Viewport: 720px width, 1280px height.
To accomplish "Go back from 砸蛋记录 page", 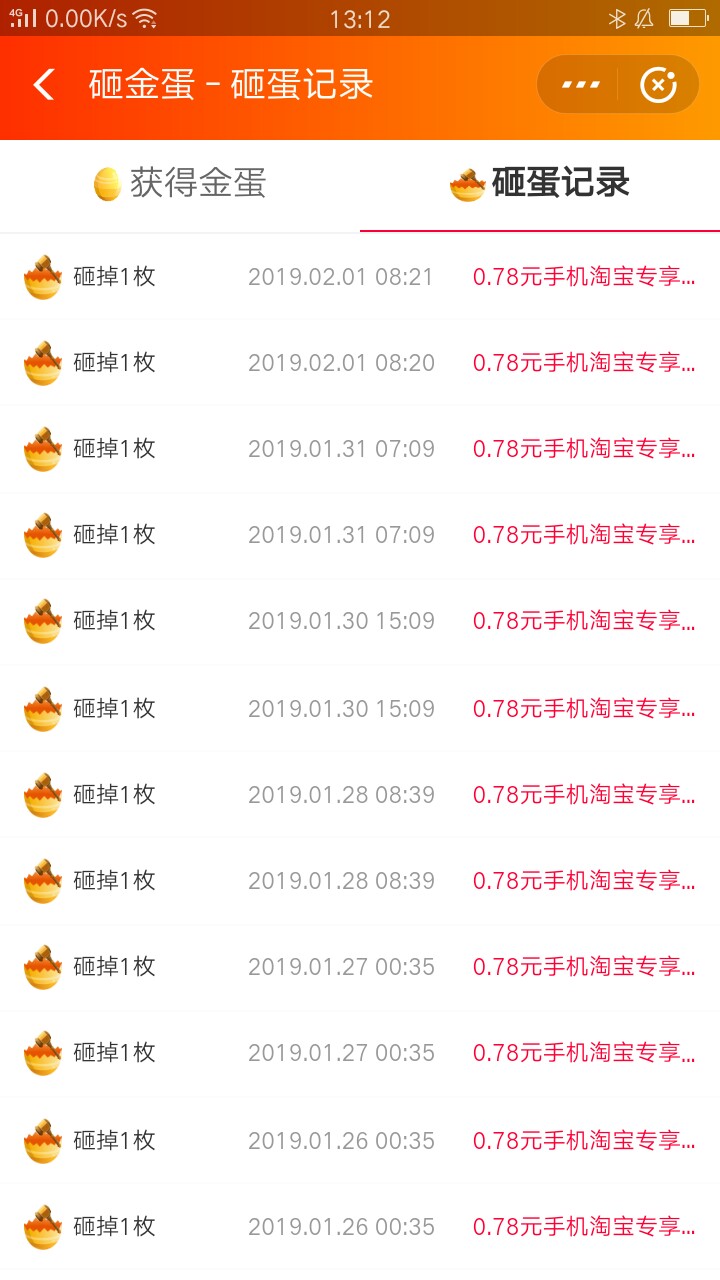I will pyautogui.click(x=44, y=85).
